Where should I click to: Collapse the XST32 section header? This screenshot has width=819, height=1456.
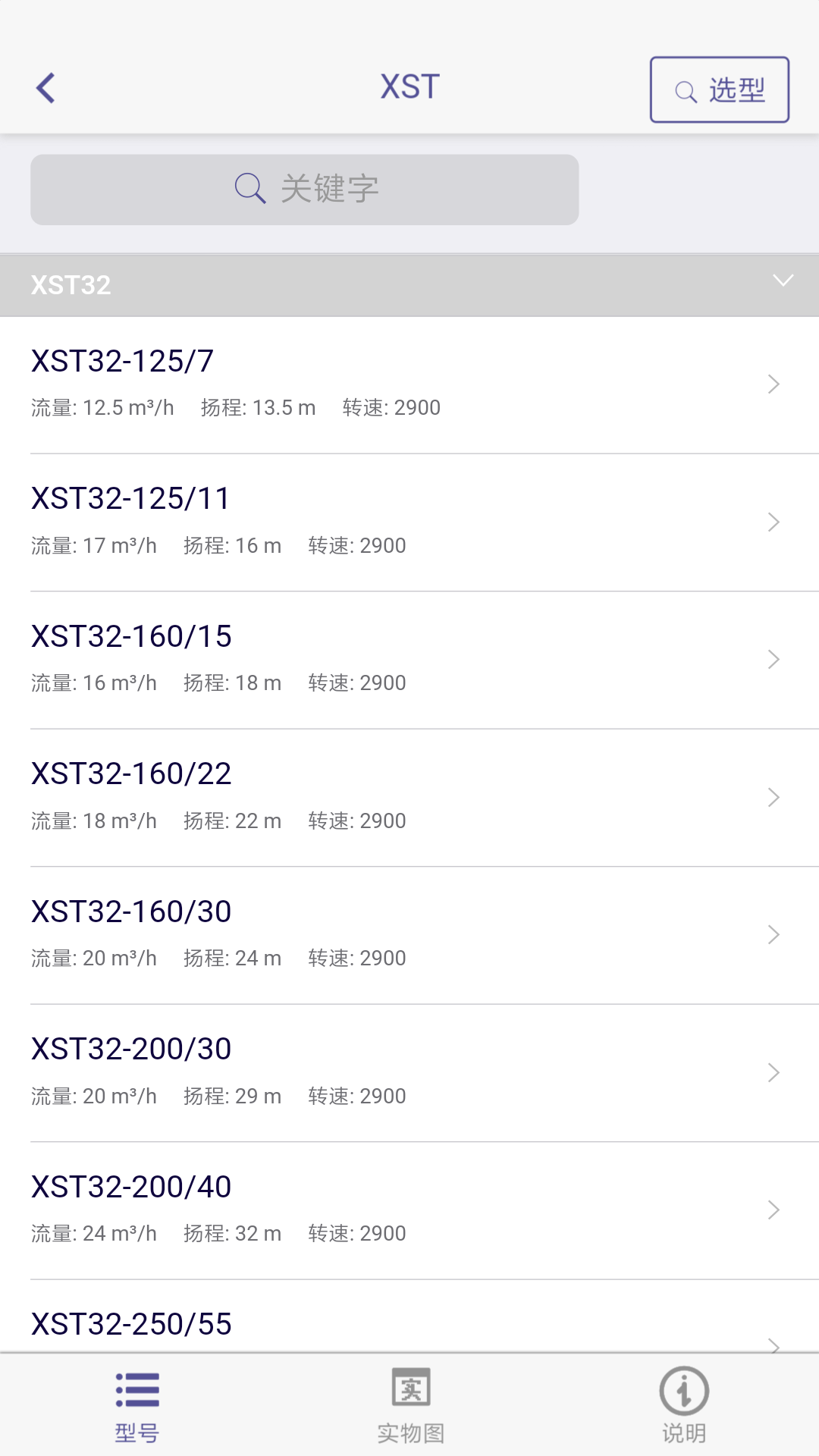[x=409, y=285]
